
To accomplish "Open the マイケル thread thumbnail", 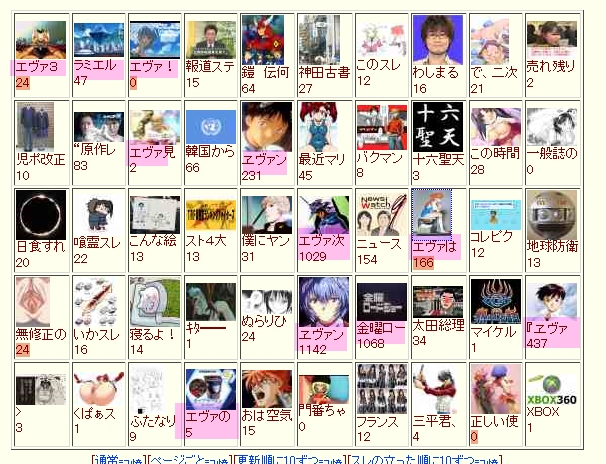I will (495, 301).
